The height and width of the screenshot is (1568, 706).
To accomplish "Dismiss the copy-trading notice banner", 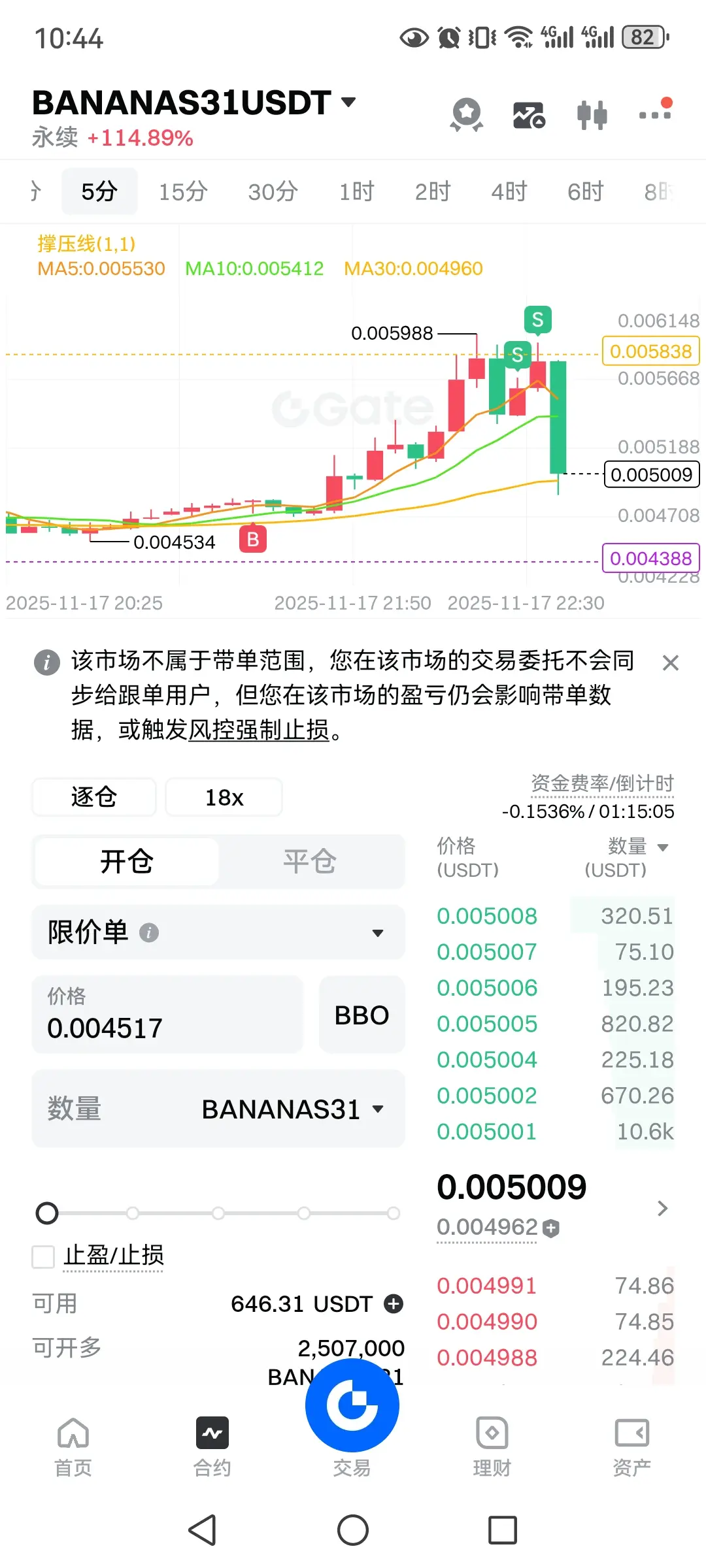I will click(x=670, y=663).
